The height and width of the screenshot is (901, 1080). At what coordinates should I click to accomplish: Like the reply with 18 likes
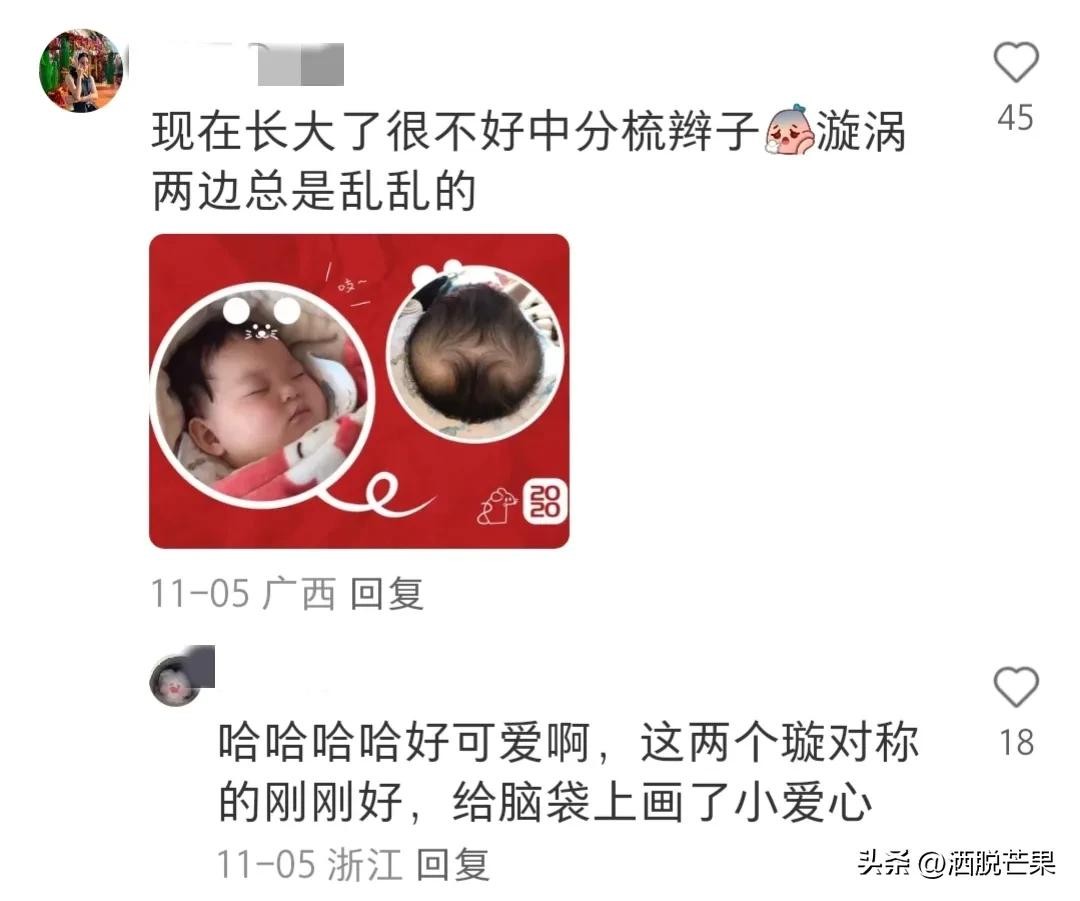click(1015, 688)
